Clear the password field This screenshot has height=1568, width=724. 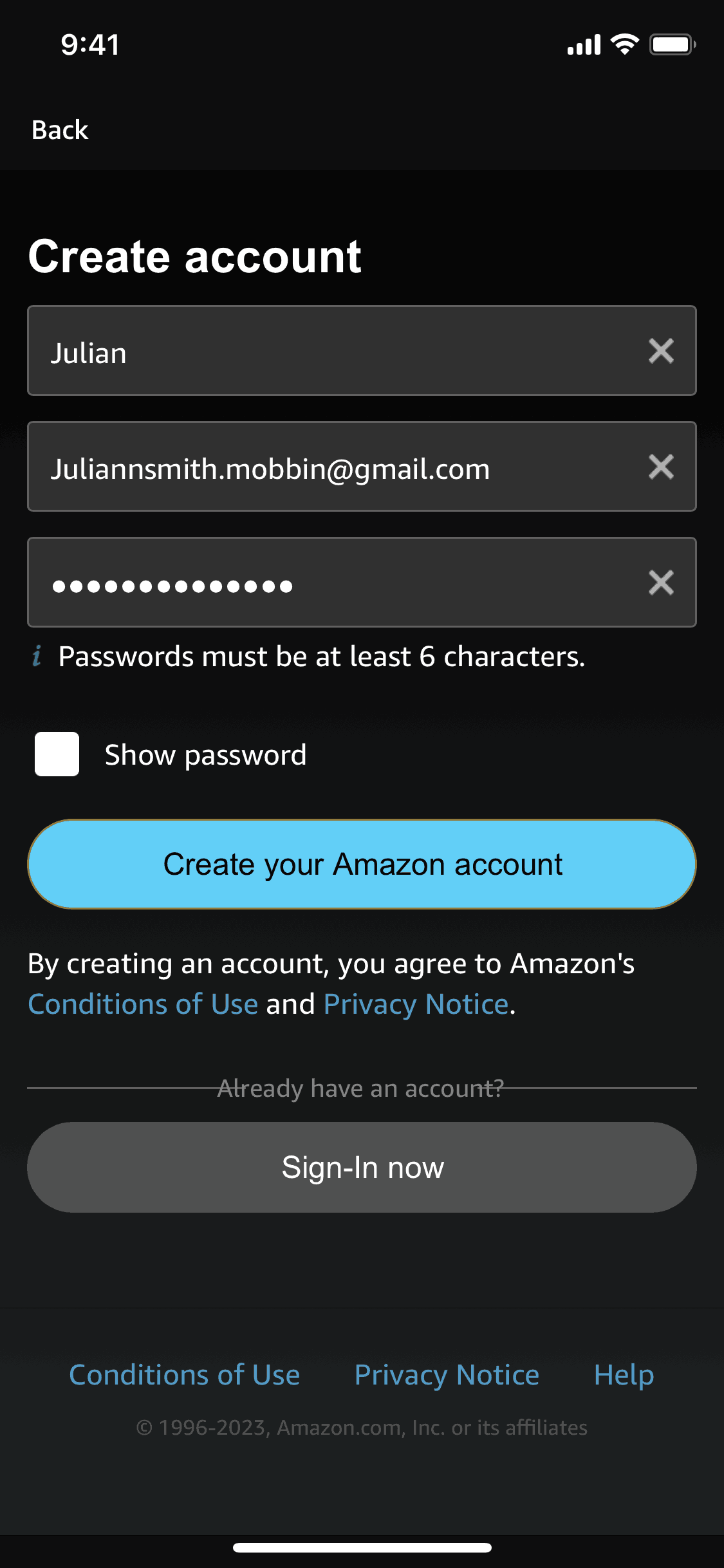(661, 583)
